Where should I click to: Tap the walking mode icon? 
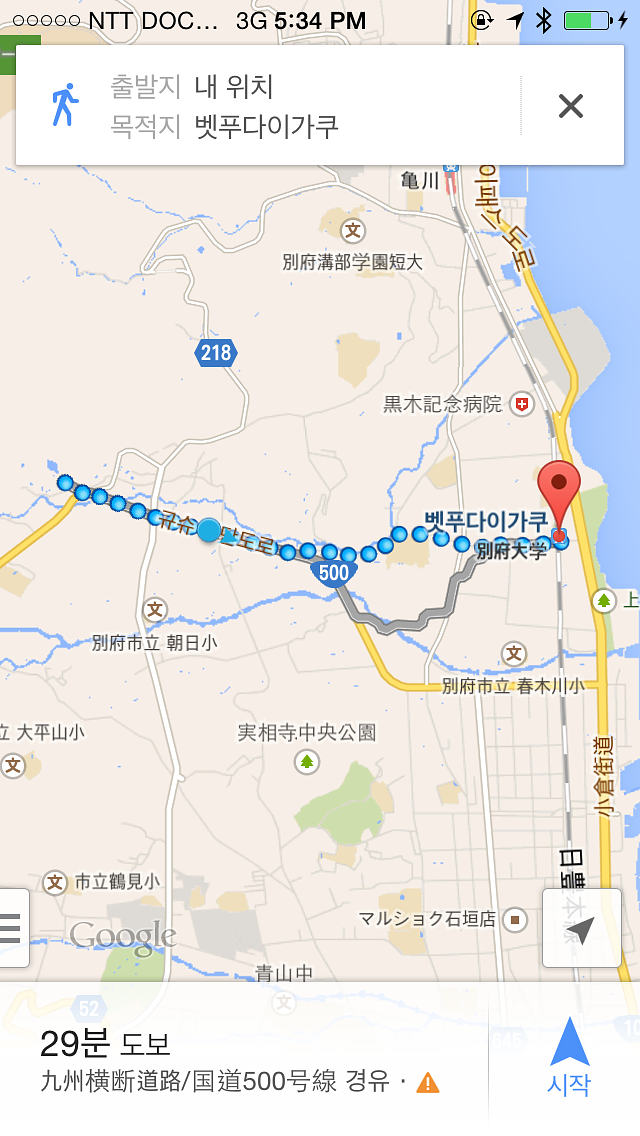pyautogui.click(x=64, y=106)
